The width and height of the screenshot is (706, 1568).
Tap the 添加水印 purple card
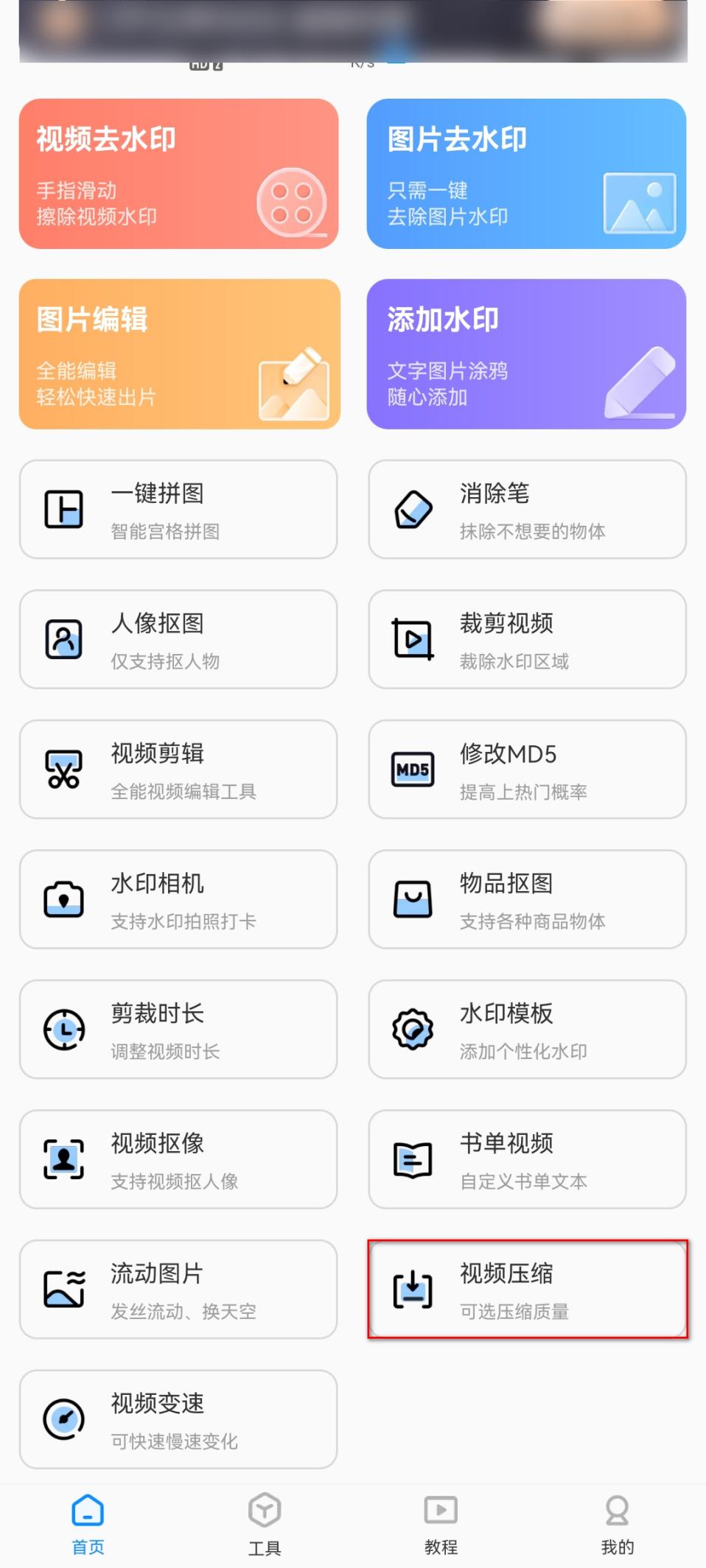(x=526, y=354)
